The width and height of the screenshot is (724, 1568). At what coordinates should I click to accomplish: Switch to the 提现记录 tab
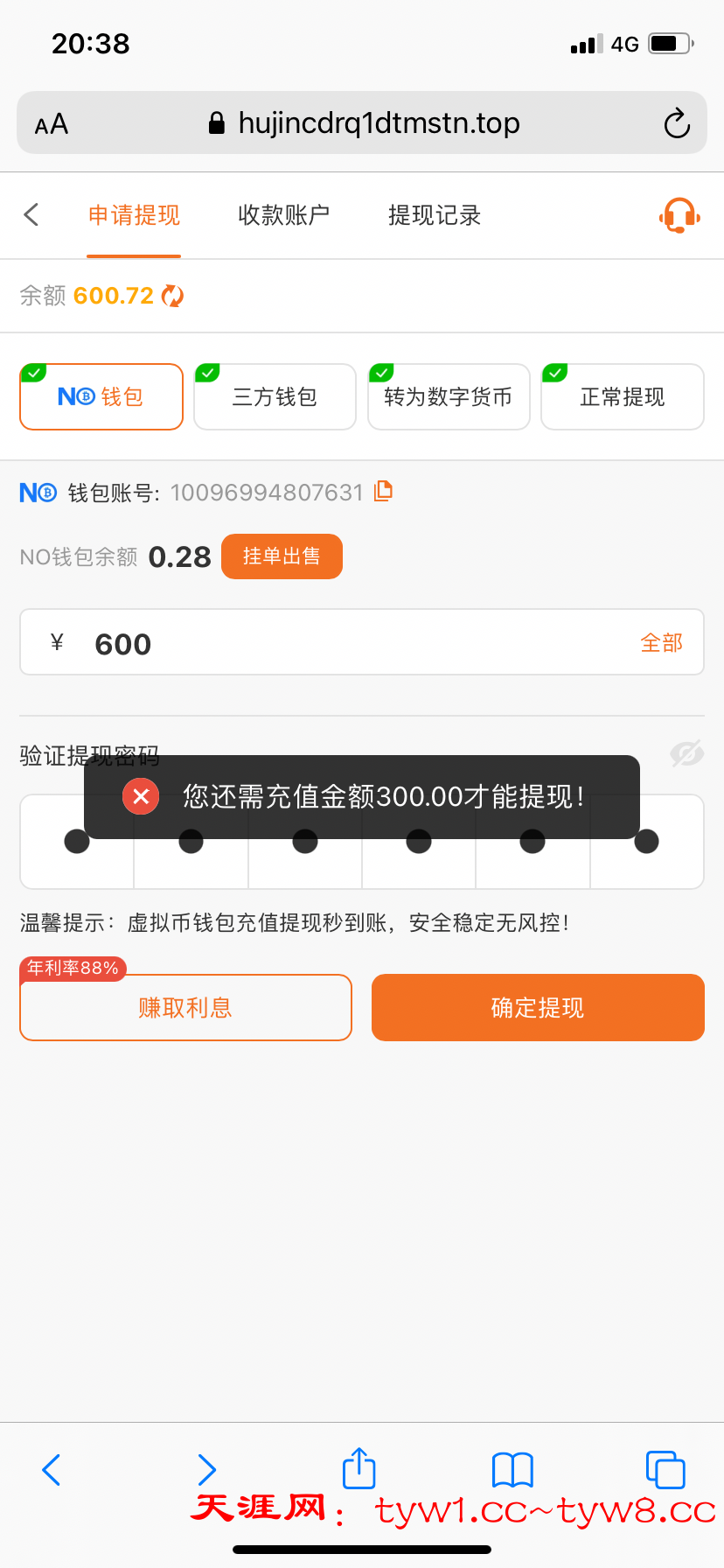[435, 215]
